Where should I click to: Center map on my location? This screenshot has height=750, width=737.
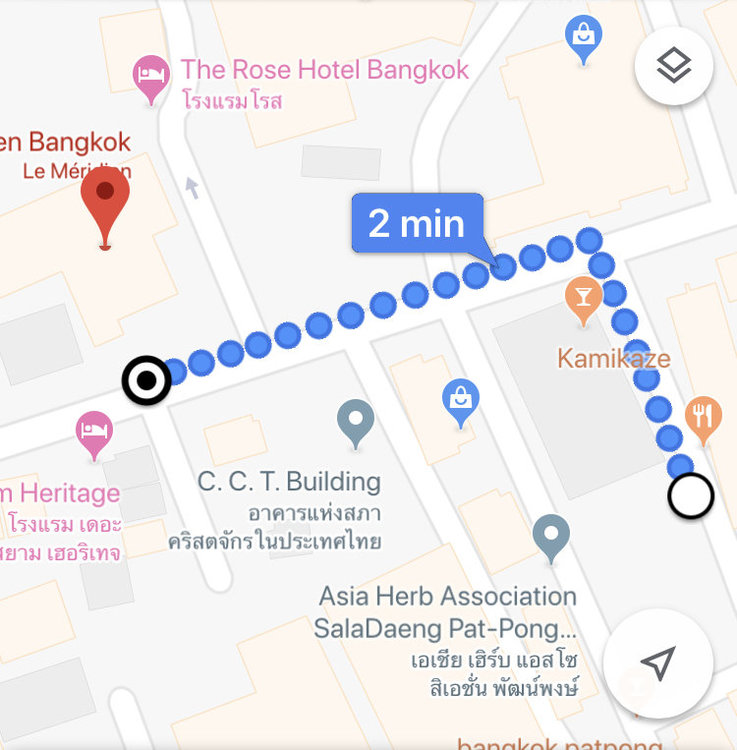[658, 662]
